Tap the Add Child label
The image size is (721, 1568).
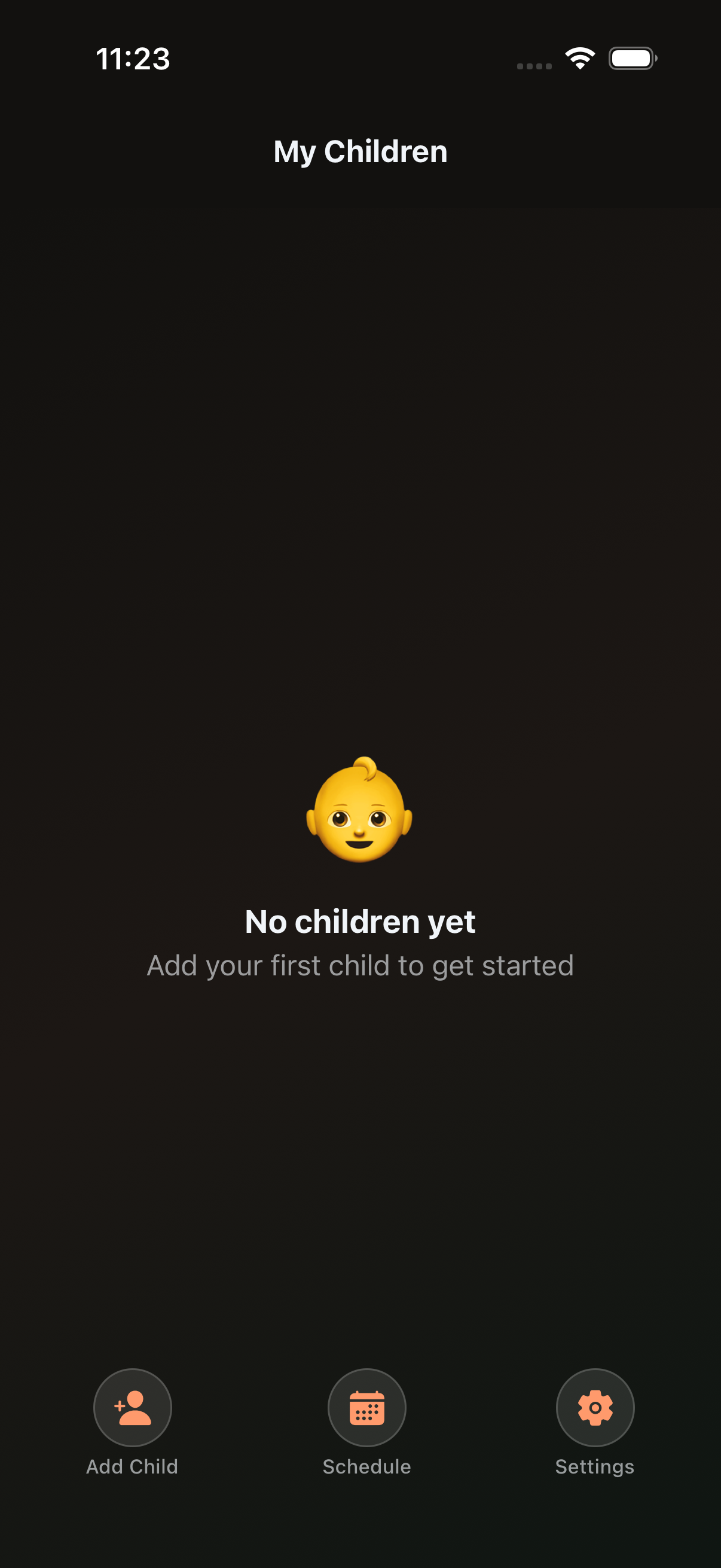coord(132,1466)
